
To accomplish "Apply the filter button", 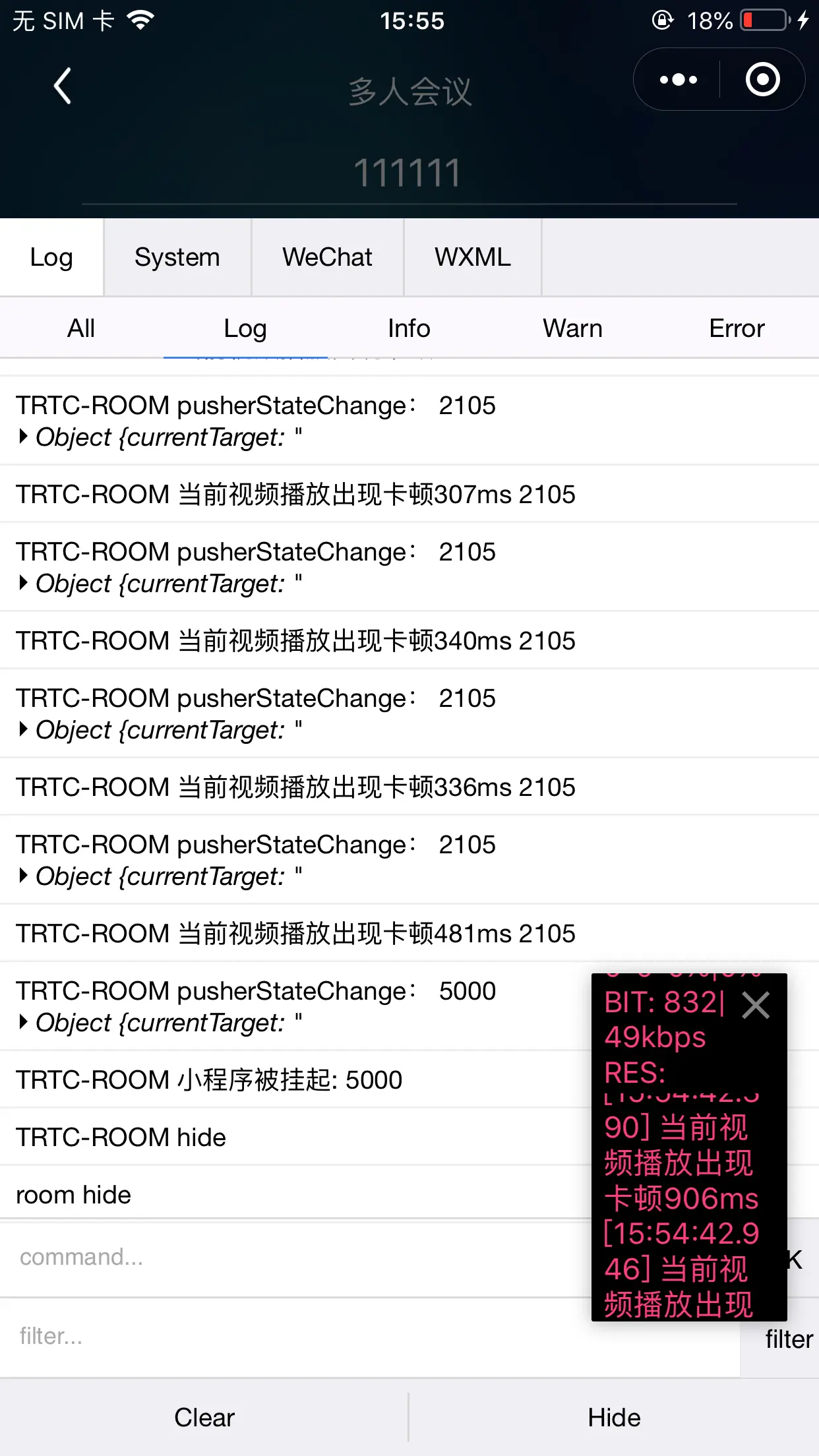I will tap(788, 1339).
